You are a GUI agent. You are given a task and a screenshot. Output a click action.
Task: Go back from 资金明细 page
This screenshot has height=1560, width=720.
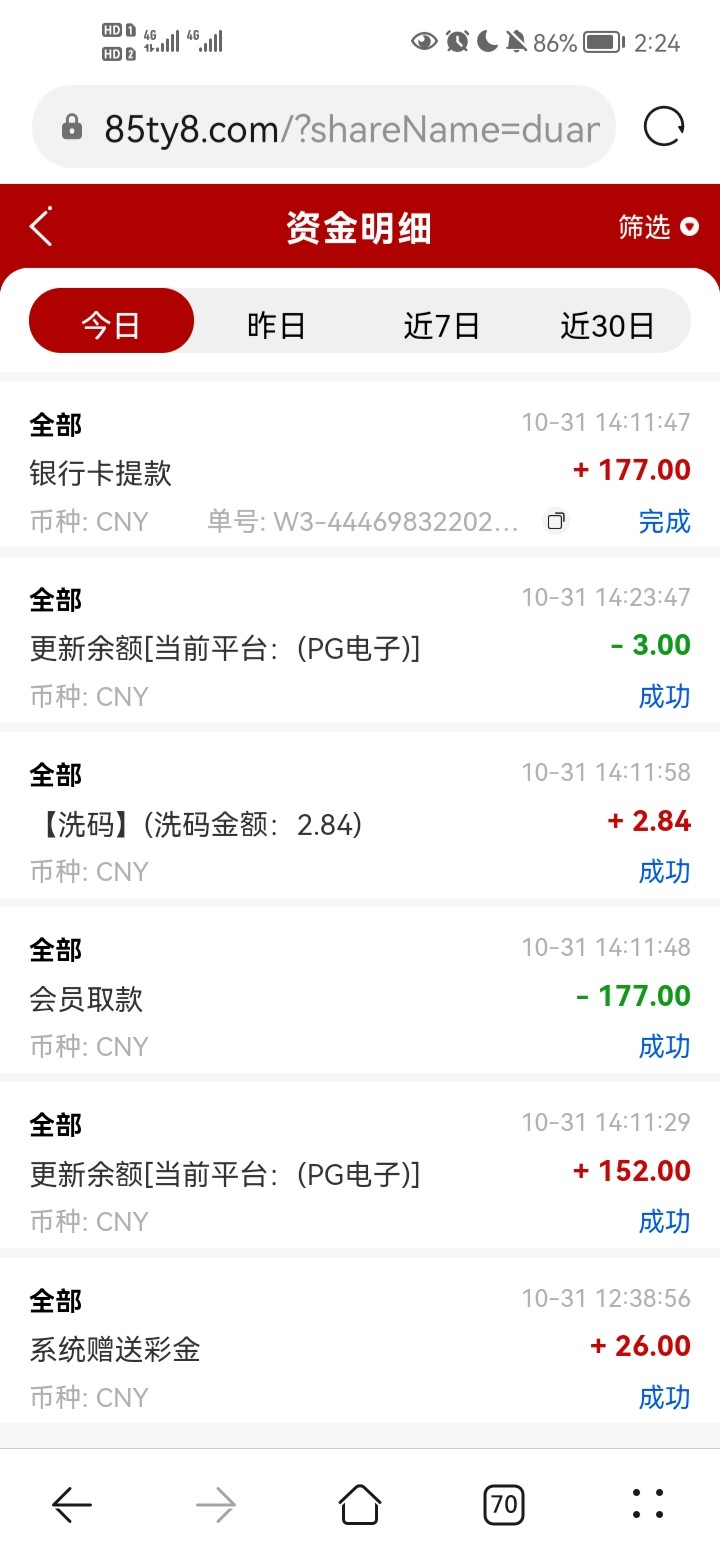41,227
